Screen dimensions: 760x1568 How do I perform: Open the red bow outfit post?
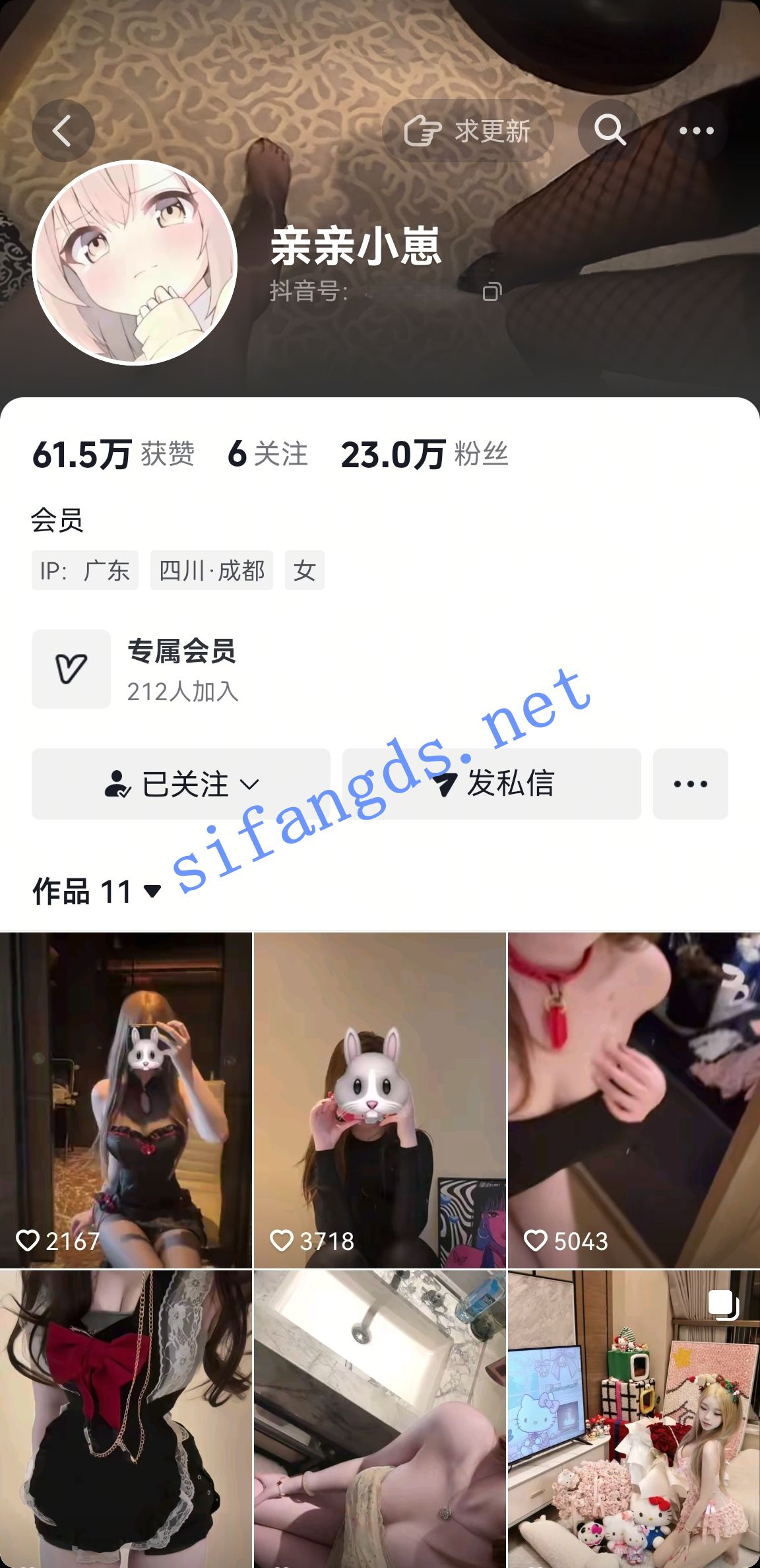click(x=126, y=1419)
